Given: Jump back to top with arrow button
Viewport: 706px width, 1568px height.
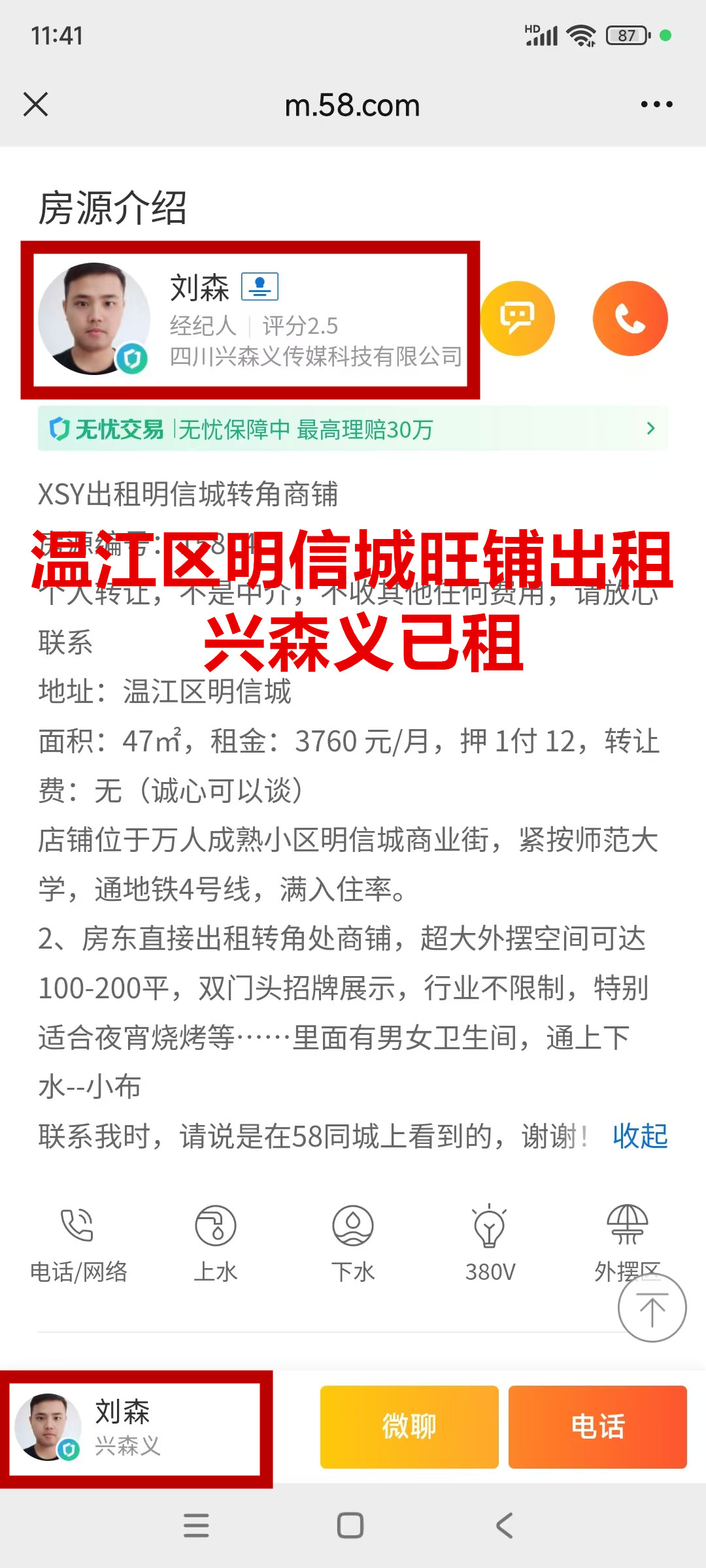Looking at the screenshot, I should coord(652,1308).
